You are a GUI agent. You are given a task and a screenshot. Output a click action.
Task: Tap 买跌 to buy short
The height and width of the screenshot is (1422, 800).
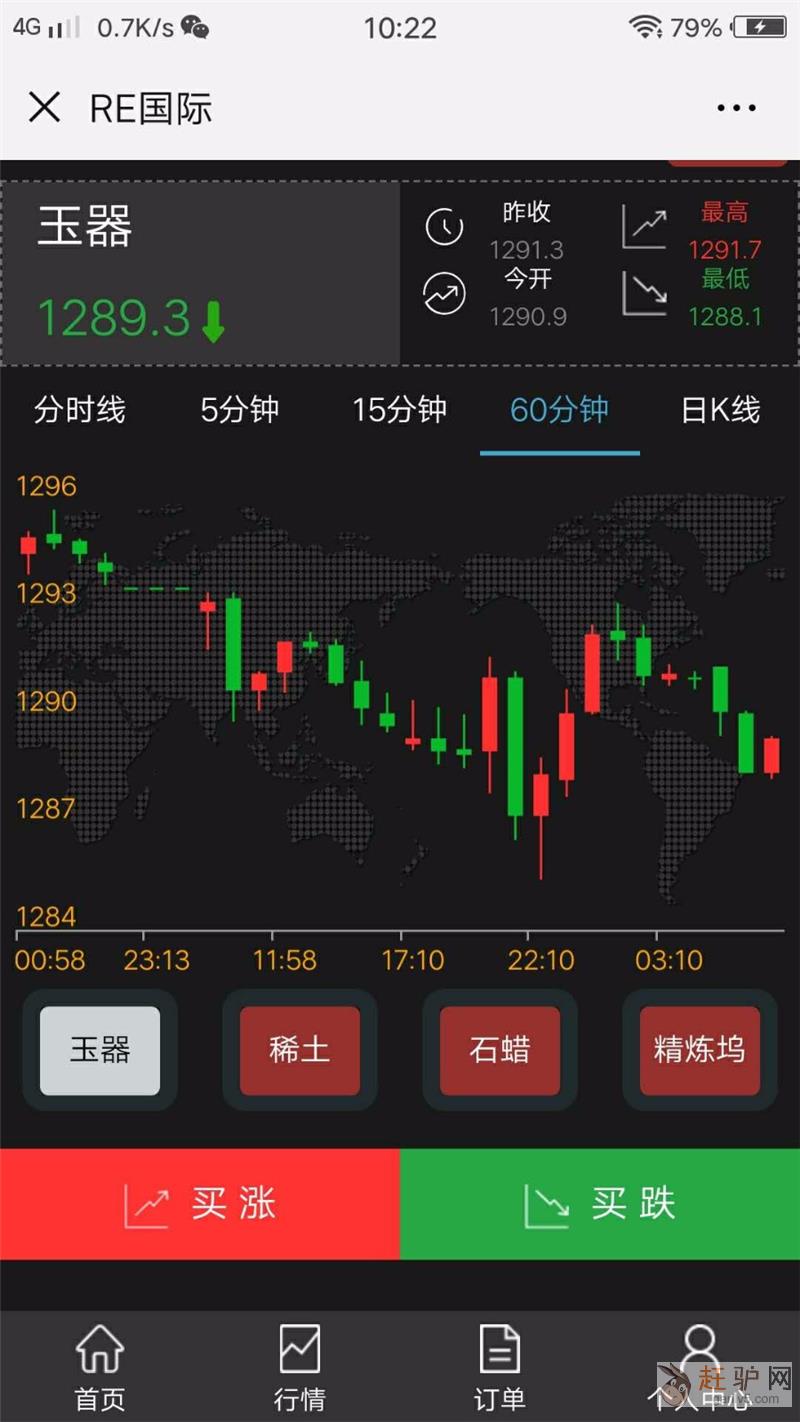tap(600, 1204)
